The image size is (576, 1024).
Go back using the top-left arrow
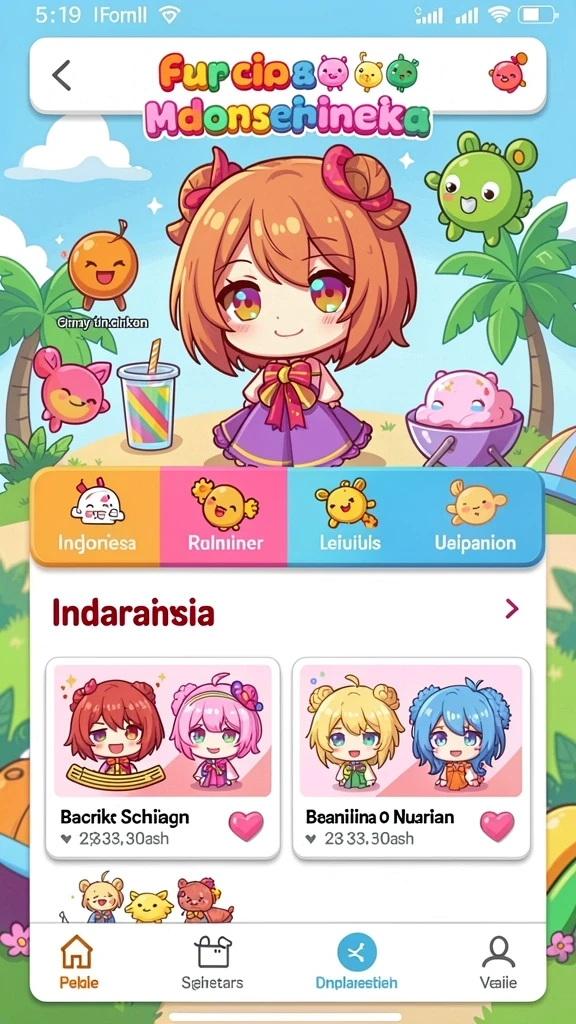pyautogui.click(x=61, y=75)
